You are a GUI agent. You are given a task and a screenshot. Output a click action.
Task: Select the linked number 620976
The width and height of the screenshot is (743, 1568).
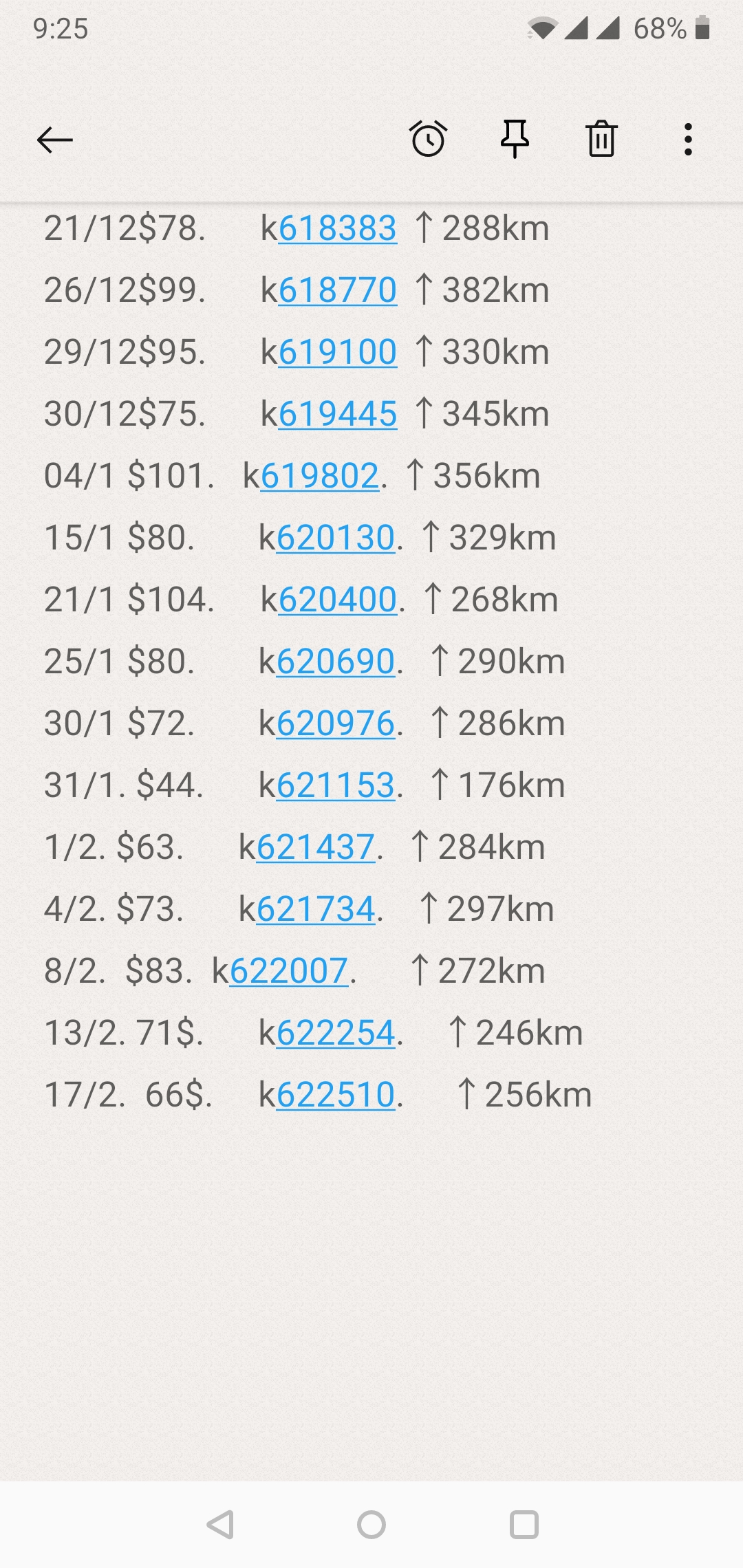point(336,723)
